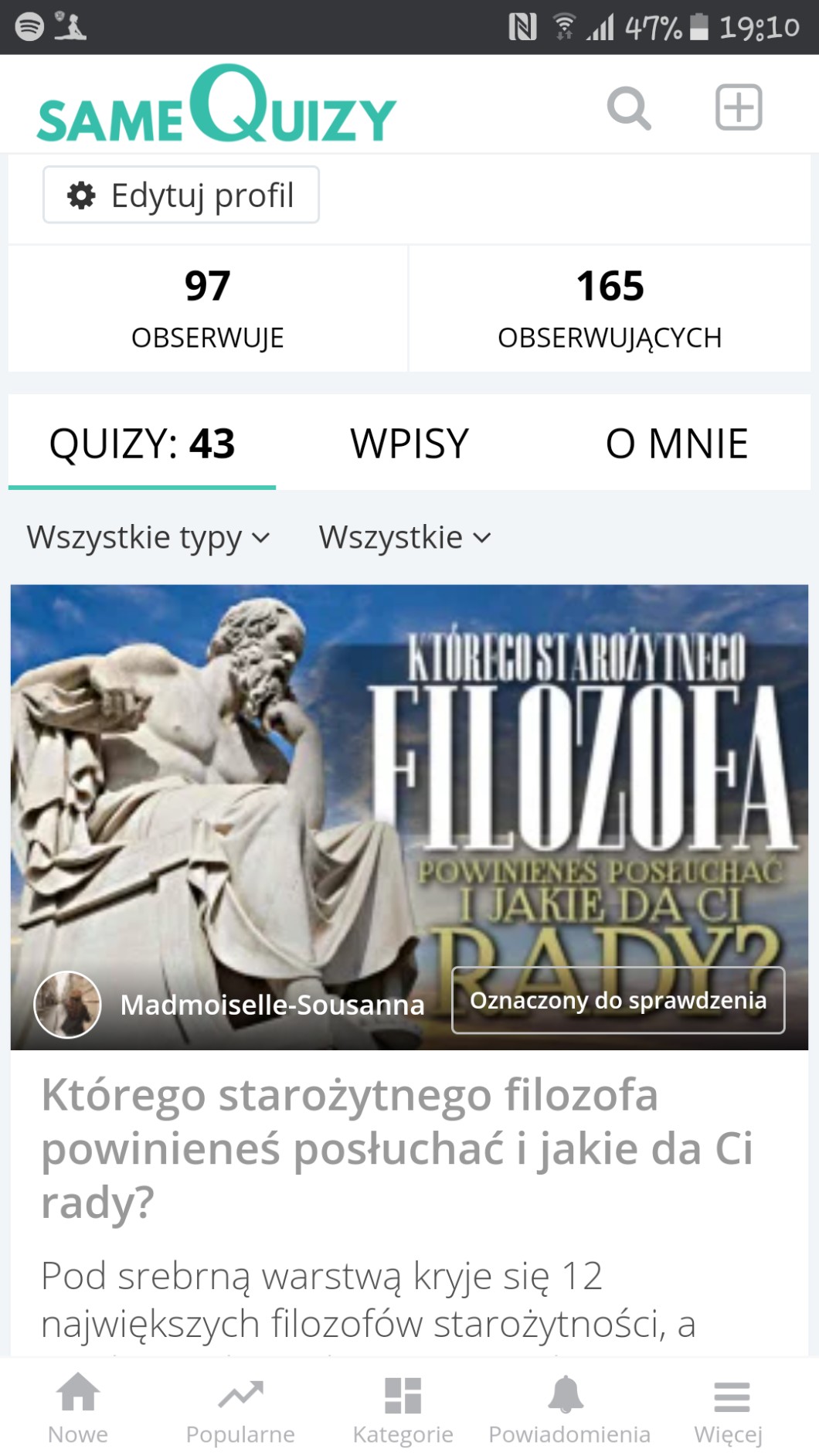
Task: Go to the Nowe tab
Action: (x=78, y=1410)
